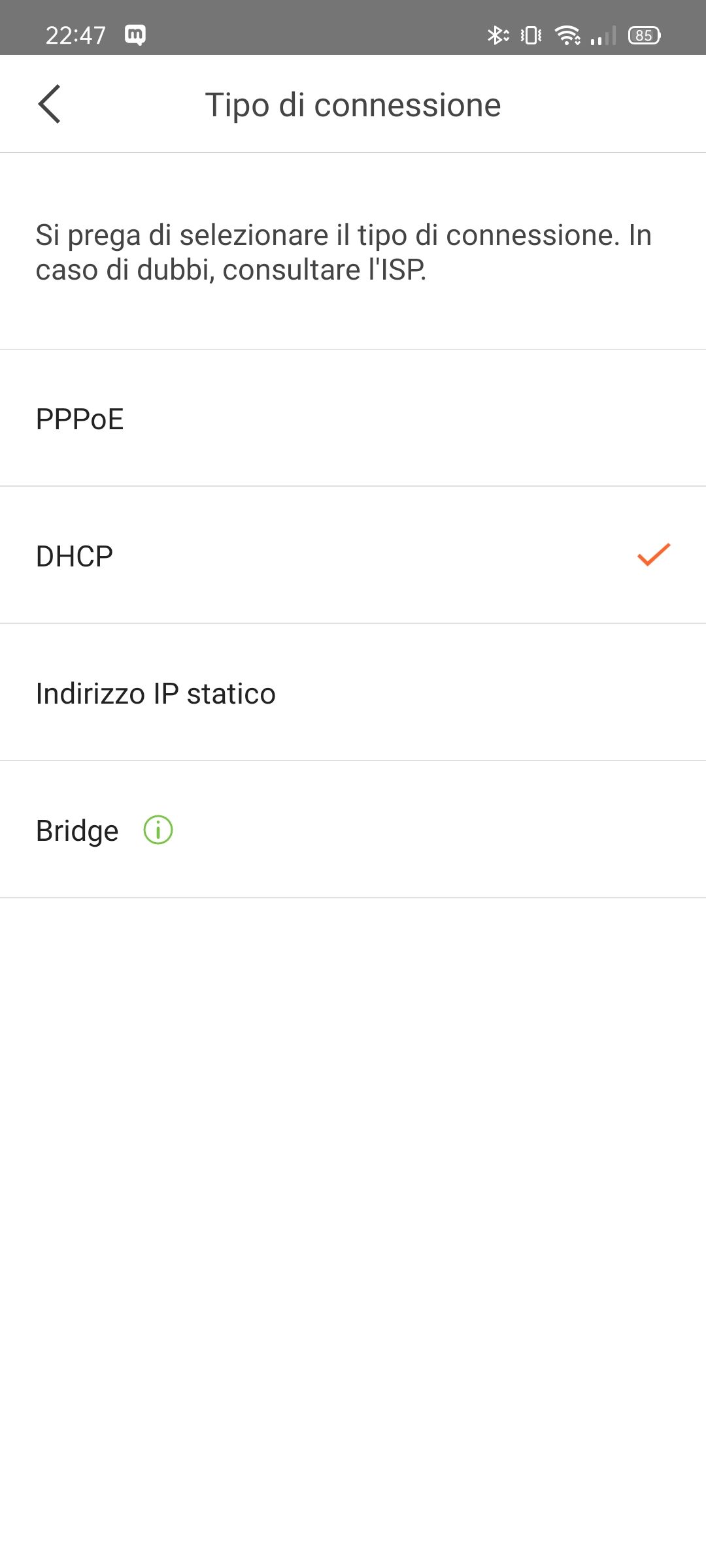This screenshot has height=1568, width=706.
Task: Pick the Bridge connection type
Action: click(x=353, y=830)
